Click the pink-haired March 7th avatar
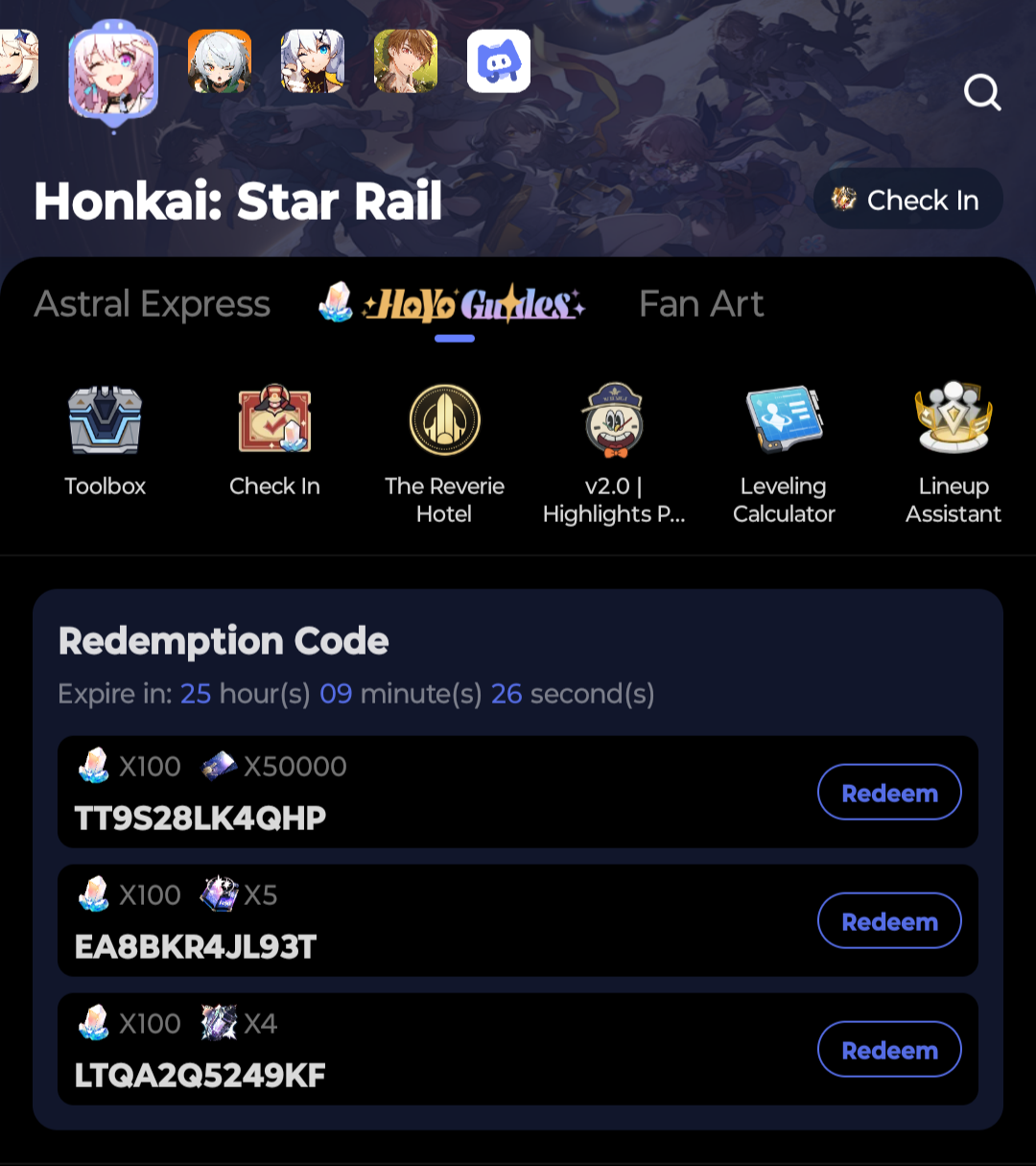Screen dimensions: 1036x1166 112,73
